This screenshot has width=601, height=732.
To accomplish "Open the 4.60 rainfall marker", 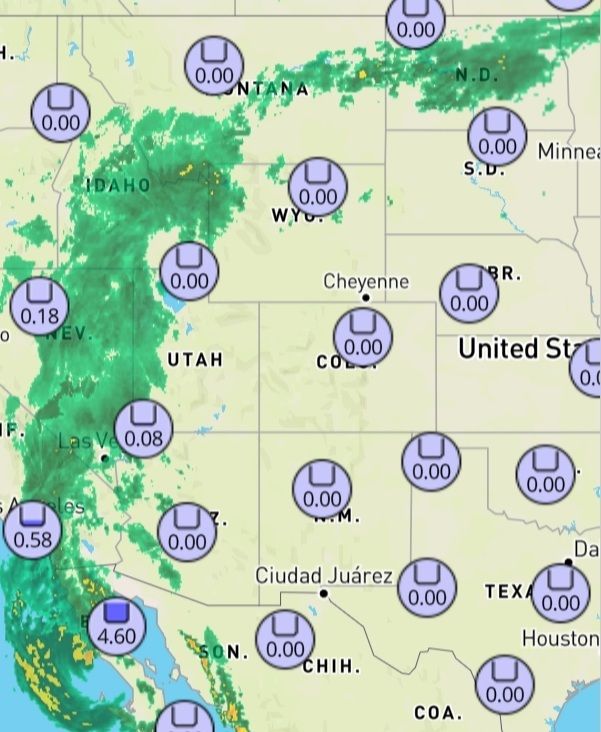I will tap(118, 623).
